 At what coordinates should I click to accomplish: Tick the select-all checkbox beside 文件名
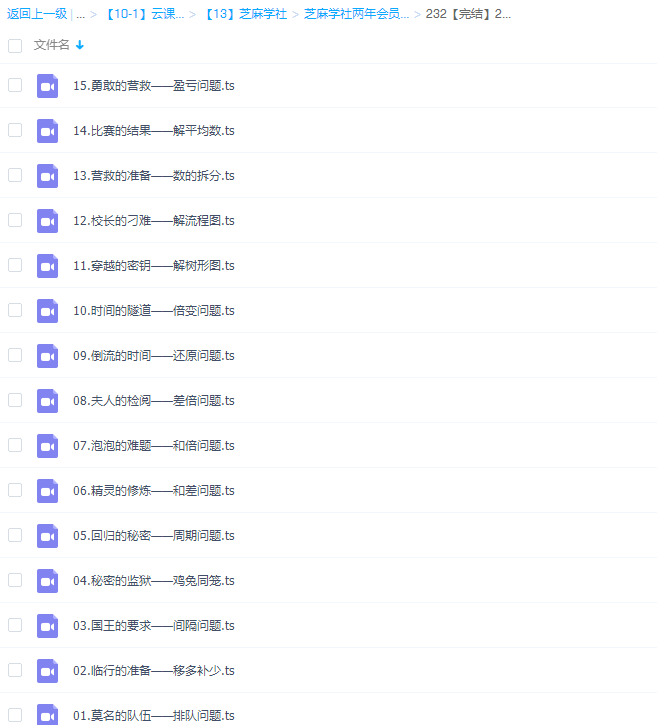click(15, 45)
